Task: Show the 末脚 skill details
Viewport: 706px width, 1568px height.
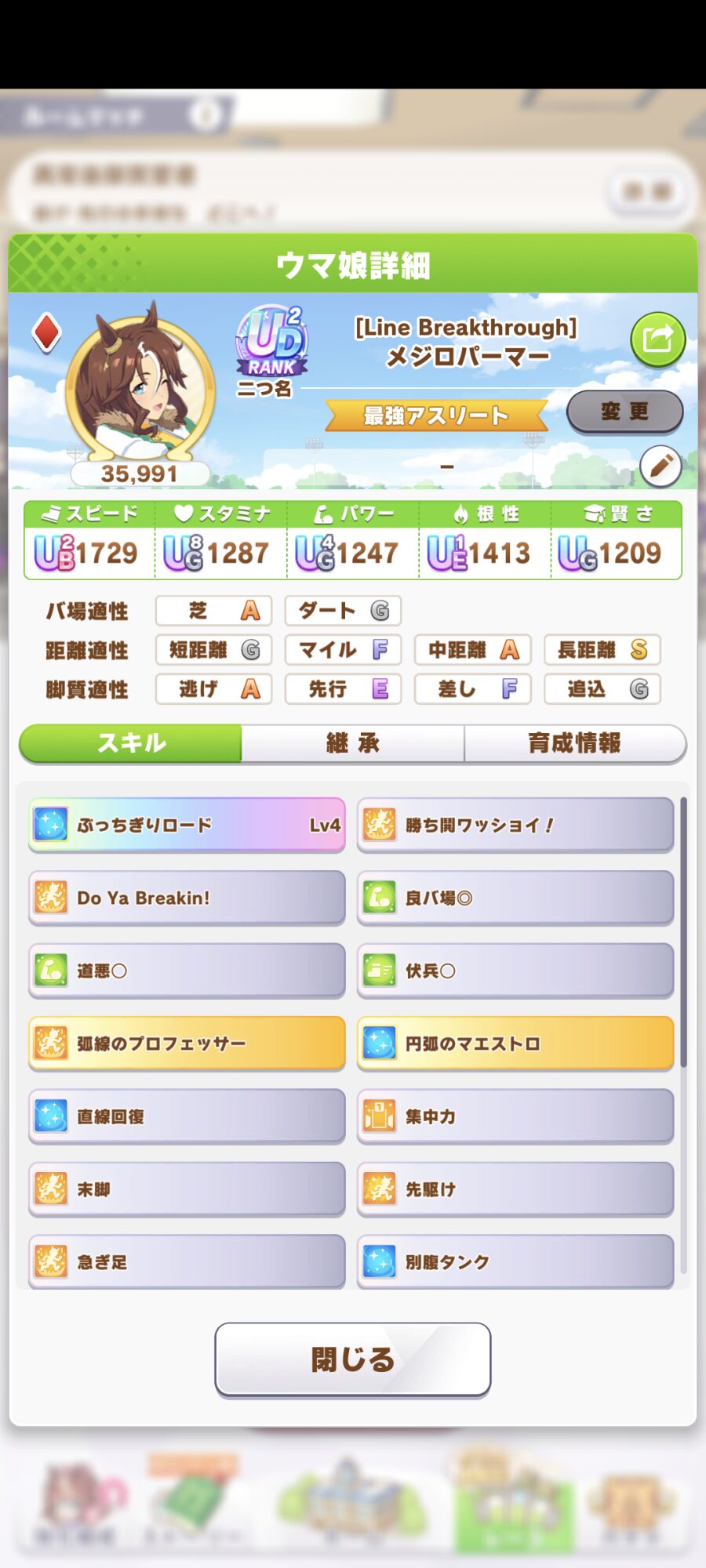Action: (x=187, y=1189)
